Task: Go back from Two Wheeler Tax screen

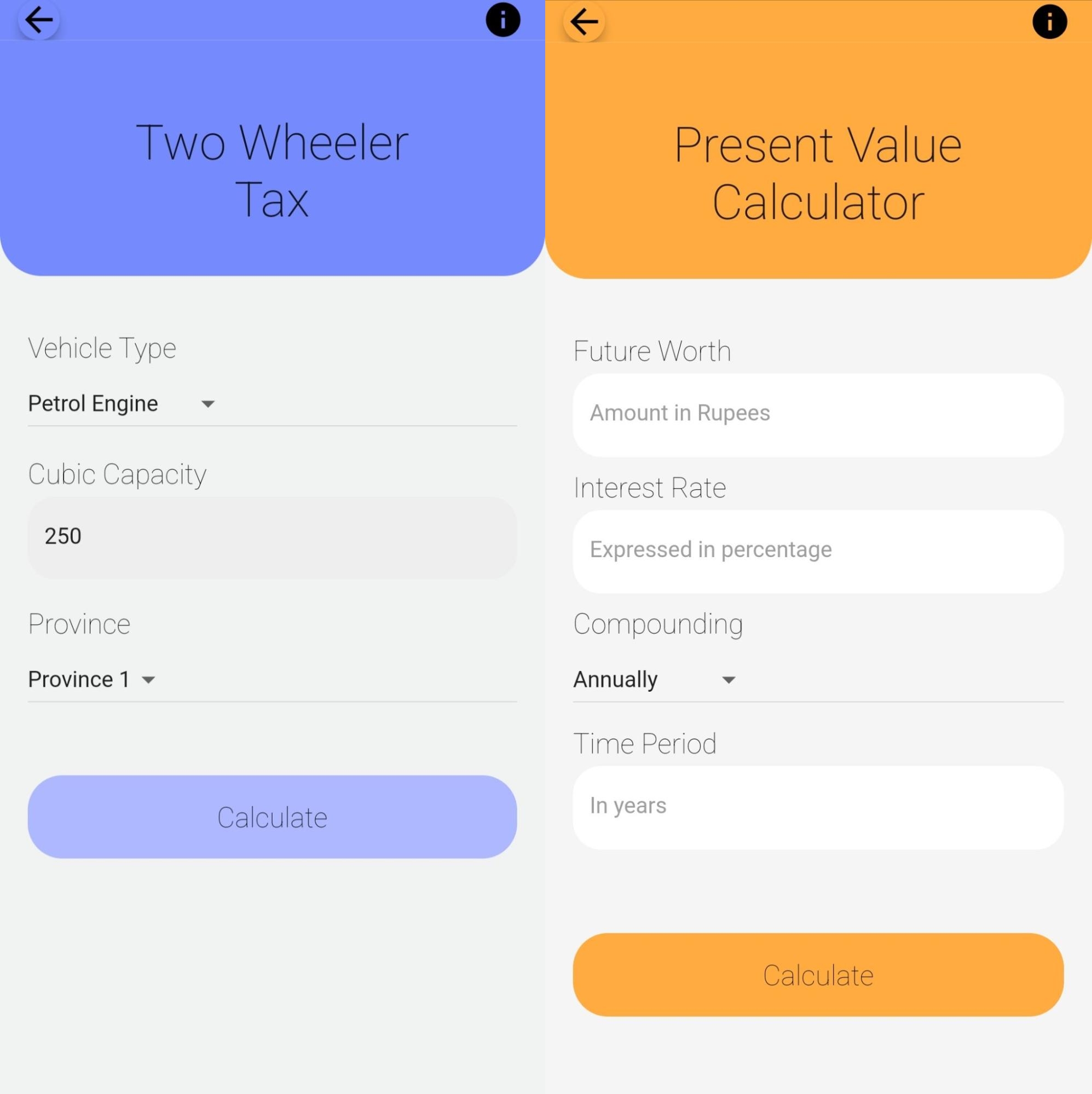Action: pyautogui.click(x=38, y=20)
